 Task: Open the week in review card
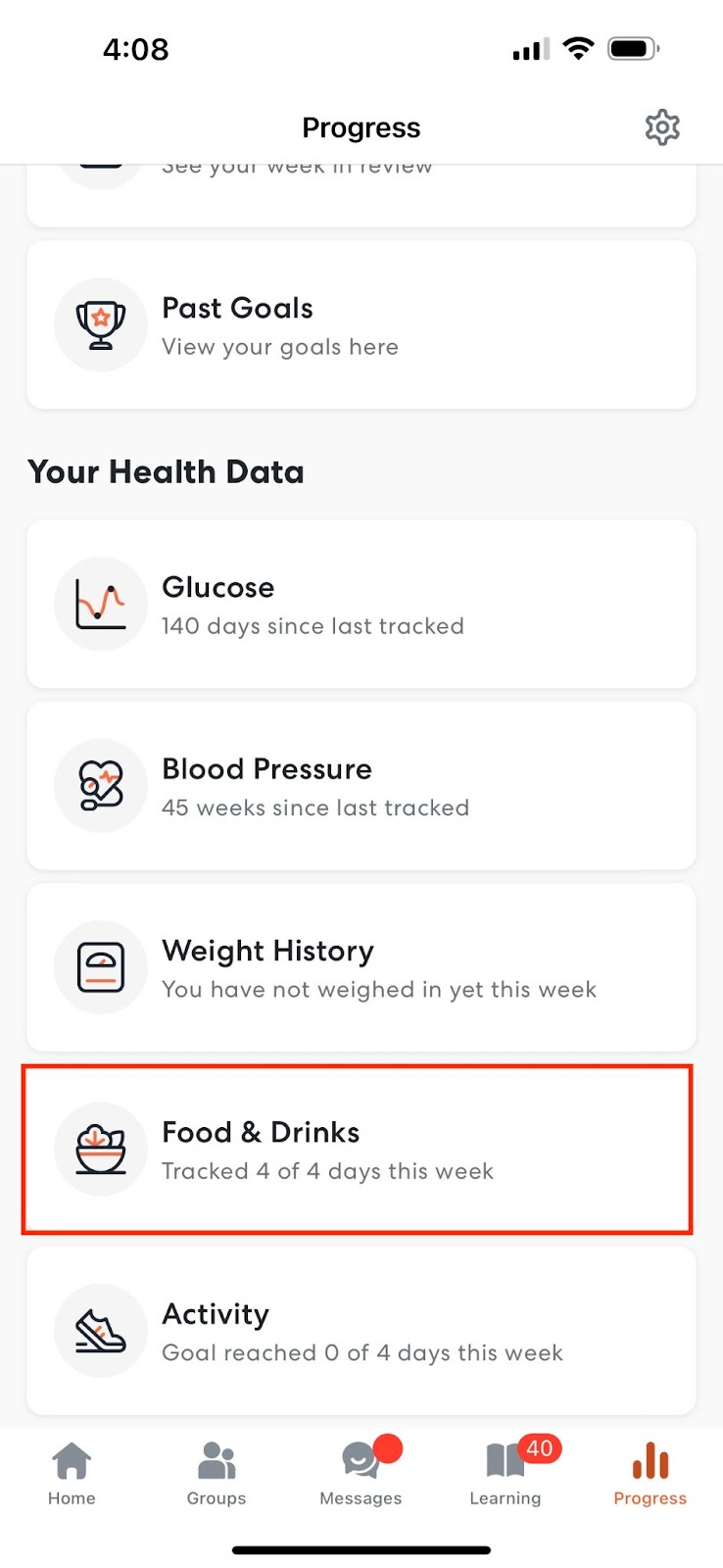pos(361,195)
